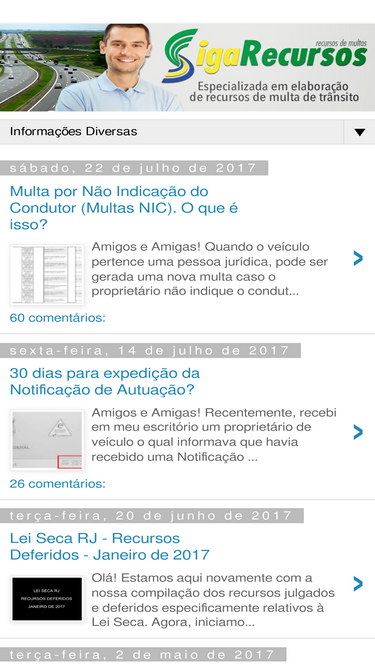This screenshot has height=667, width=375.
Task: Tap the thumbnail of the Notificação de Autuação post
Action: (47, 440)
